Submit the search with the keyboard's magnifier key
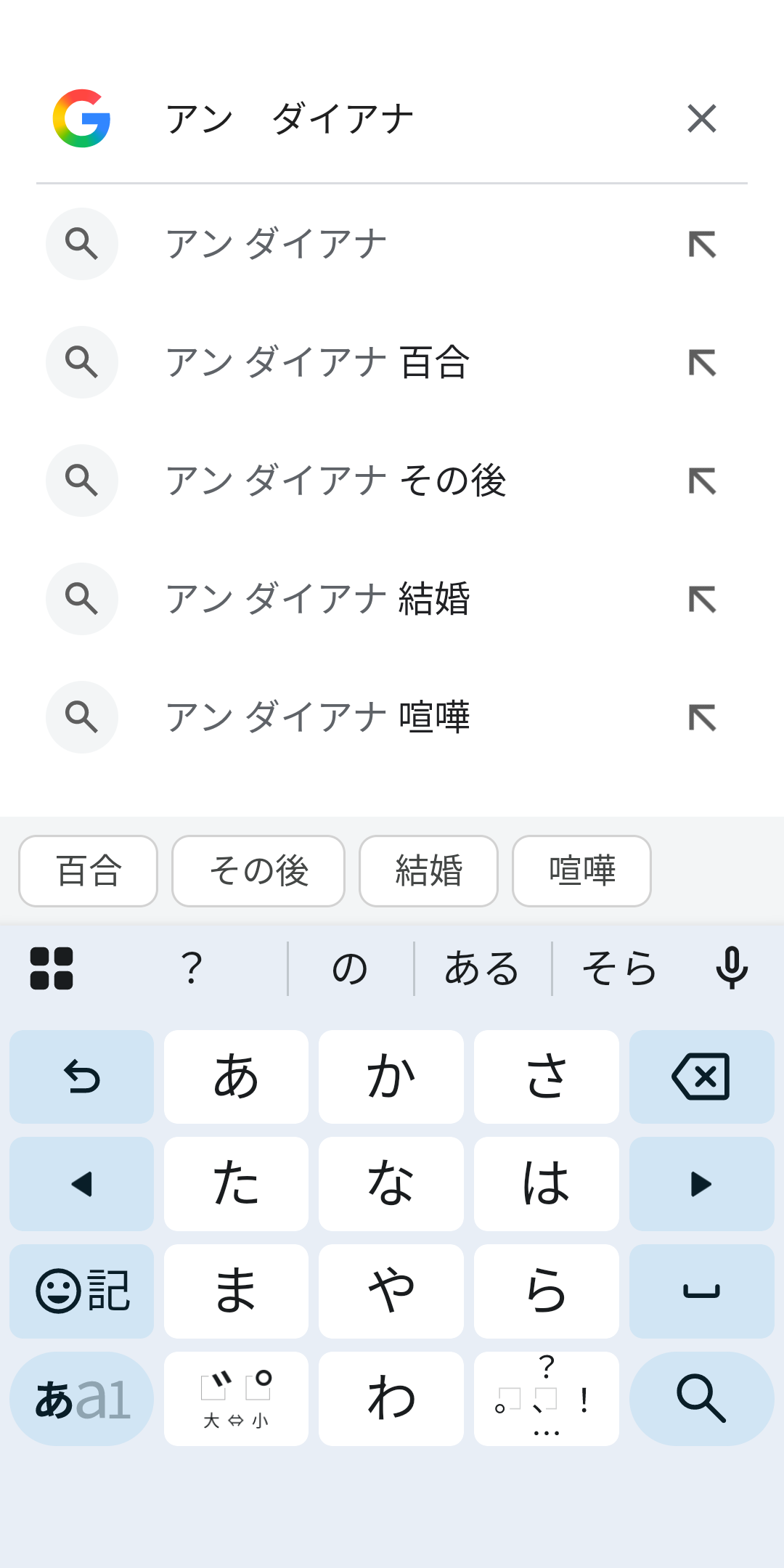The image size is (784, 1568). tap(701, 1398)
